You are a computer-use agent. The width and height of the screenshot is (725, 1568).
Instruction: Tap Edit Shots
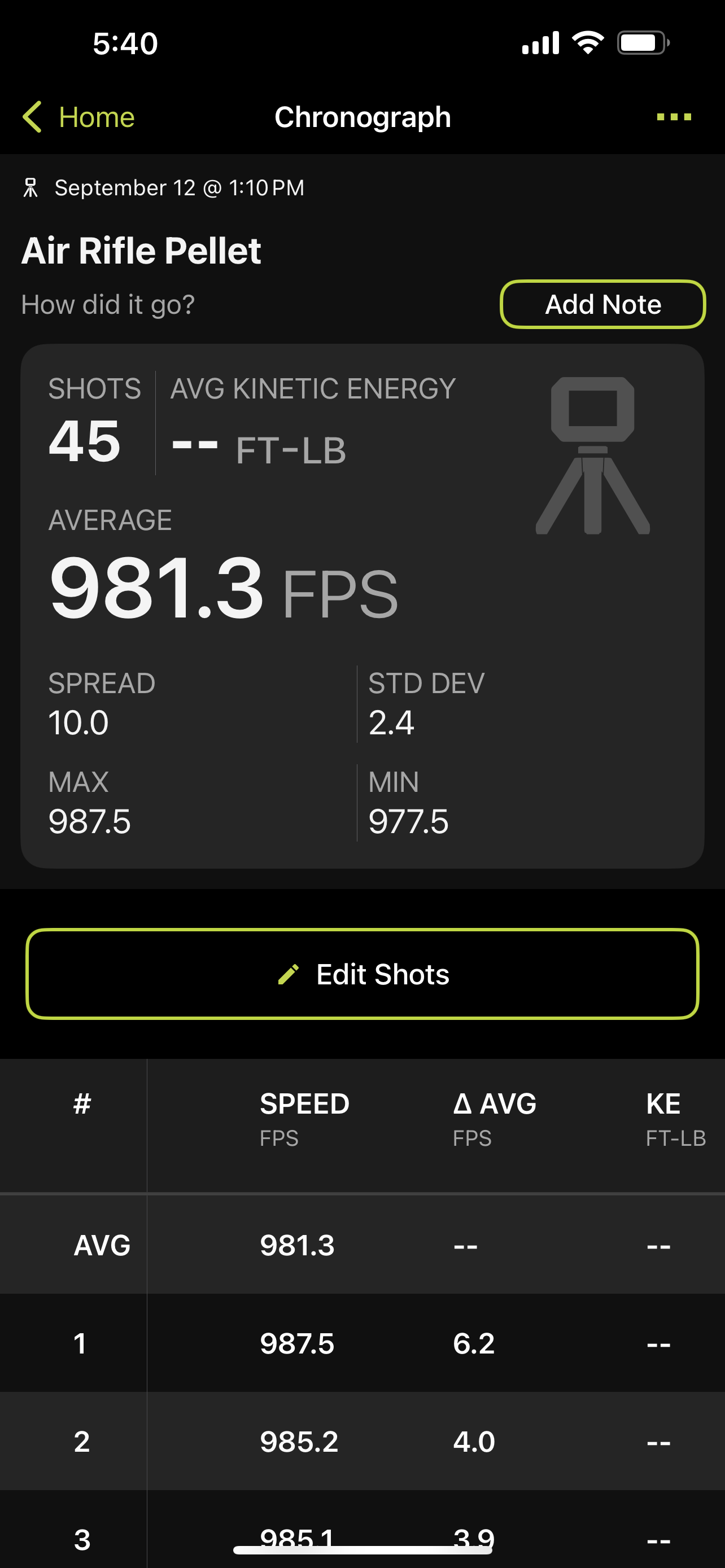click(x=362, y=974)
